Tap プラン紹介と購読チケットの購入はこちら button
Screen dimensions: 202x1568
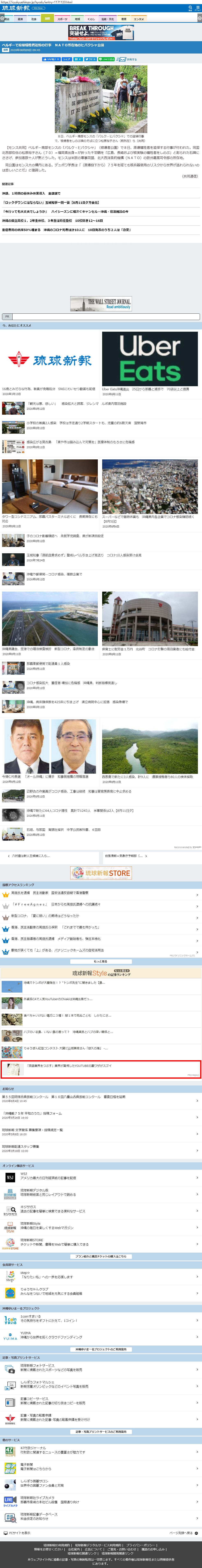[101, 1256]
